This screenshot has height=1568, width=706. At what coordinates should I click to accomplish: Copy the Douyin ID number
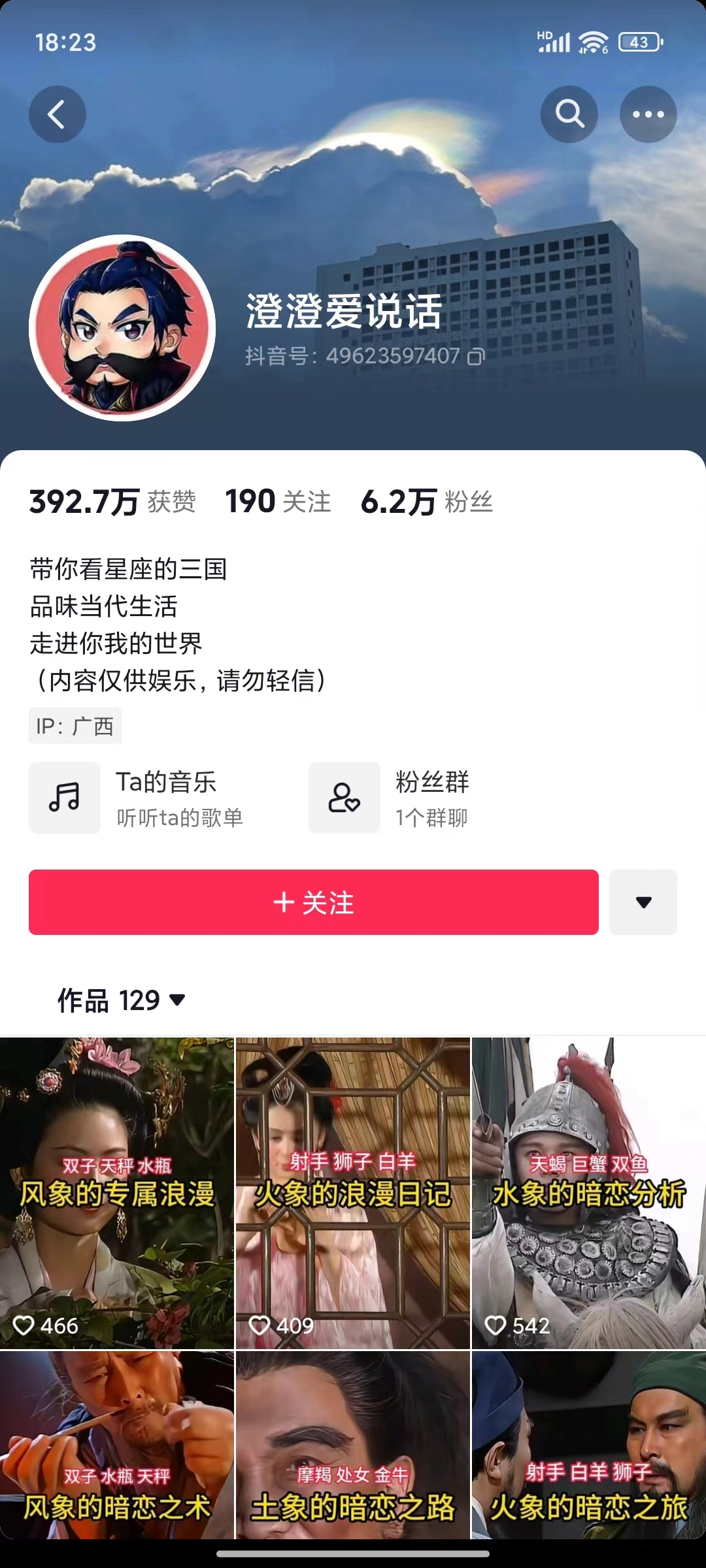[477, 356]
